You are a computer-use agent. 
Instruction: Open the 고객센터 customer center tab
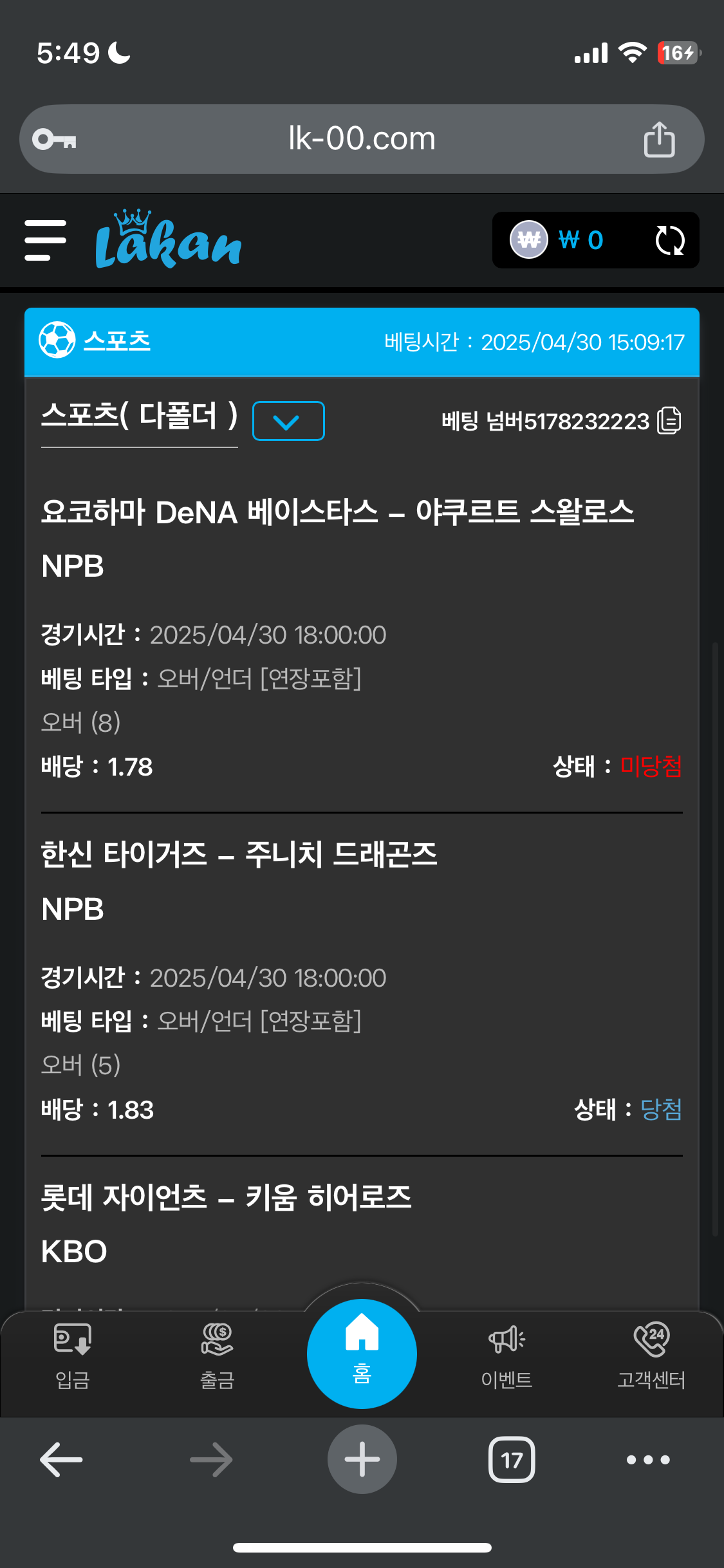coord(651,1354)
